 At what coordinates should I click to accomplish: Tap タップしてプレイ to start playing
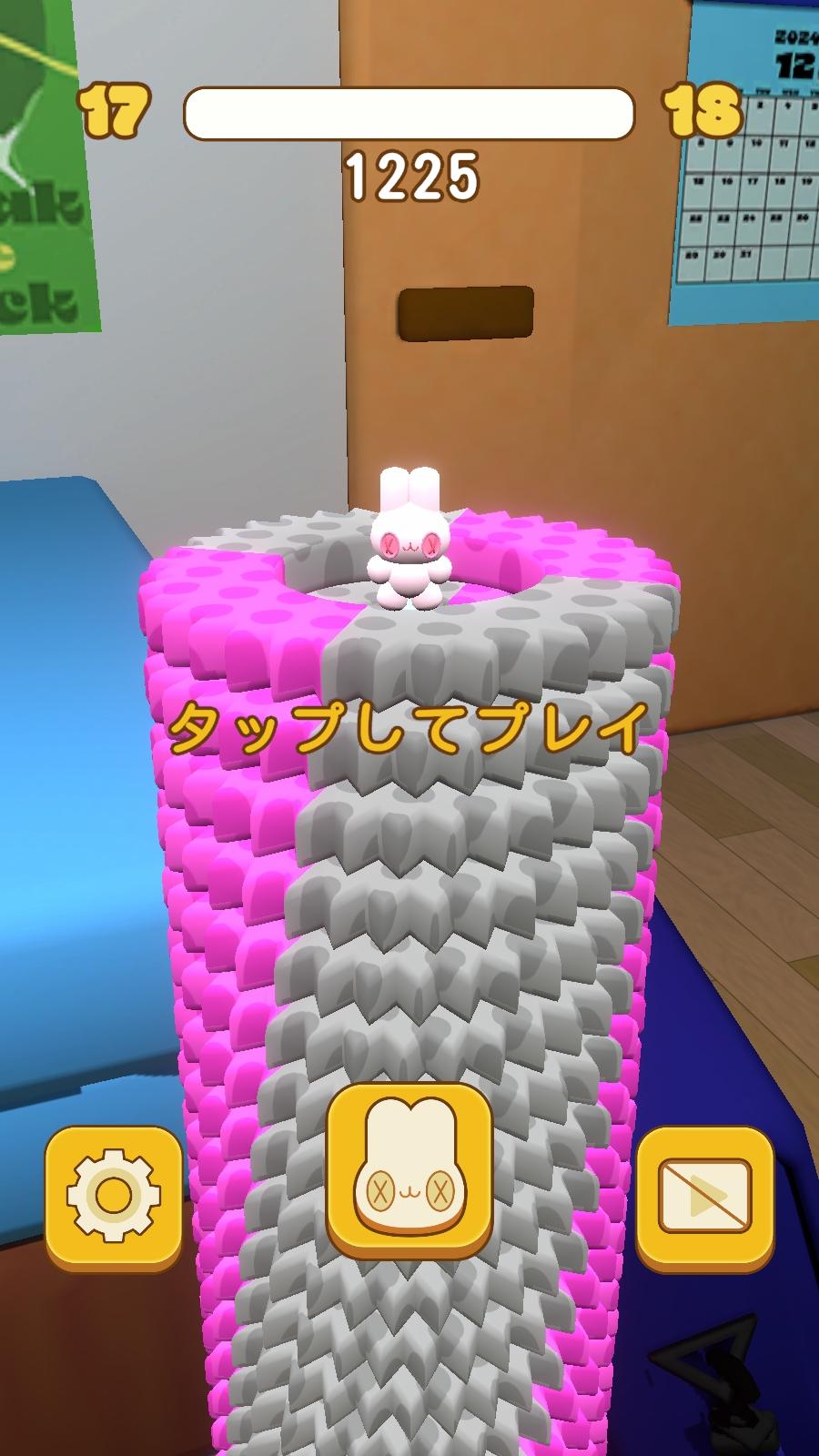point(409,729)
